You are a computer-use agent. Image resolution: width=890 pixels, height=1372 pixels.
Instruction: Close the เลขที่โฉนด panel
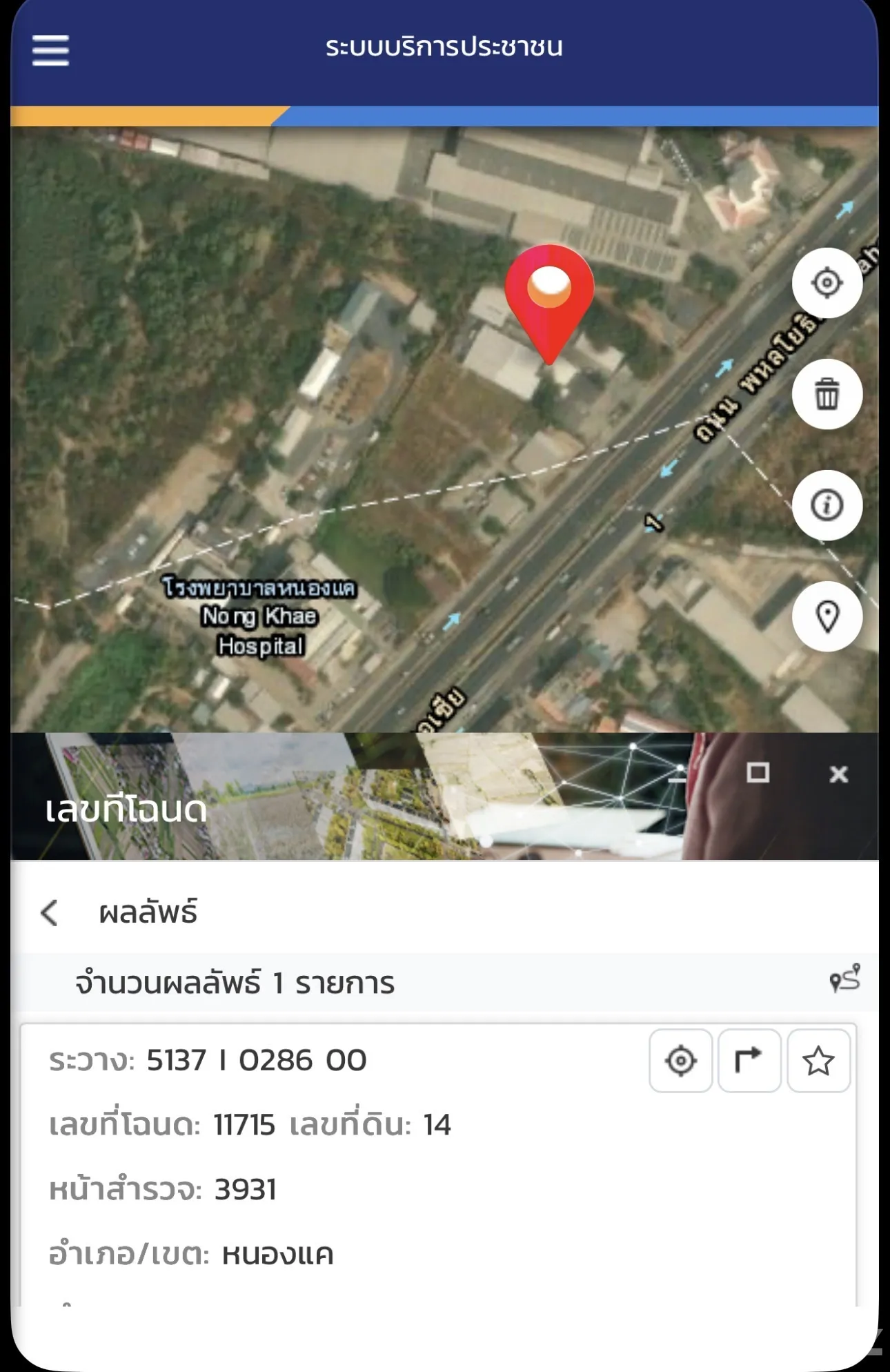[x=838, y=774]
